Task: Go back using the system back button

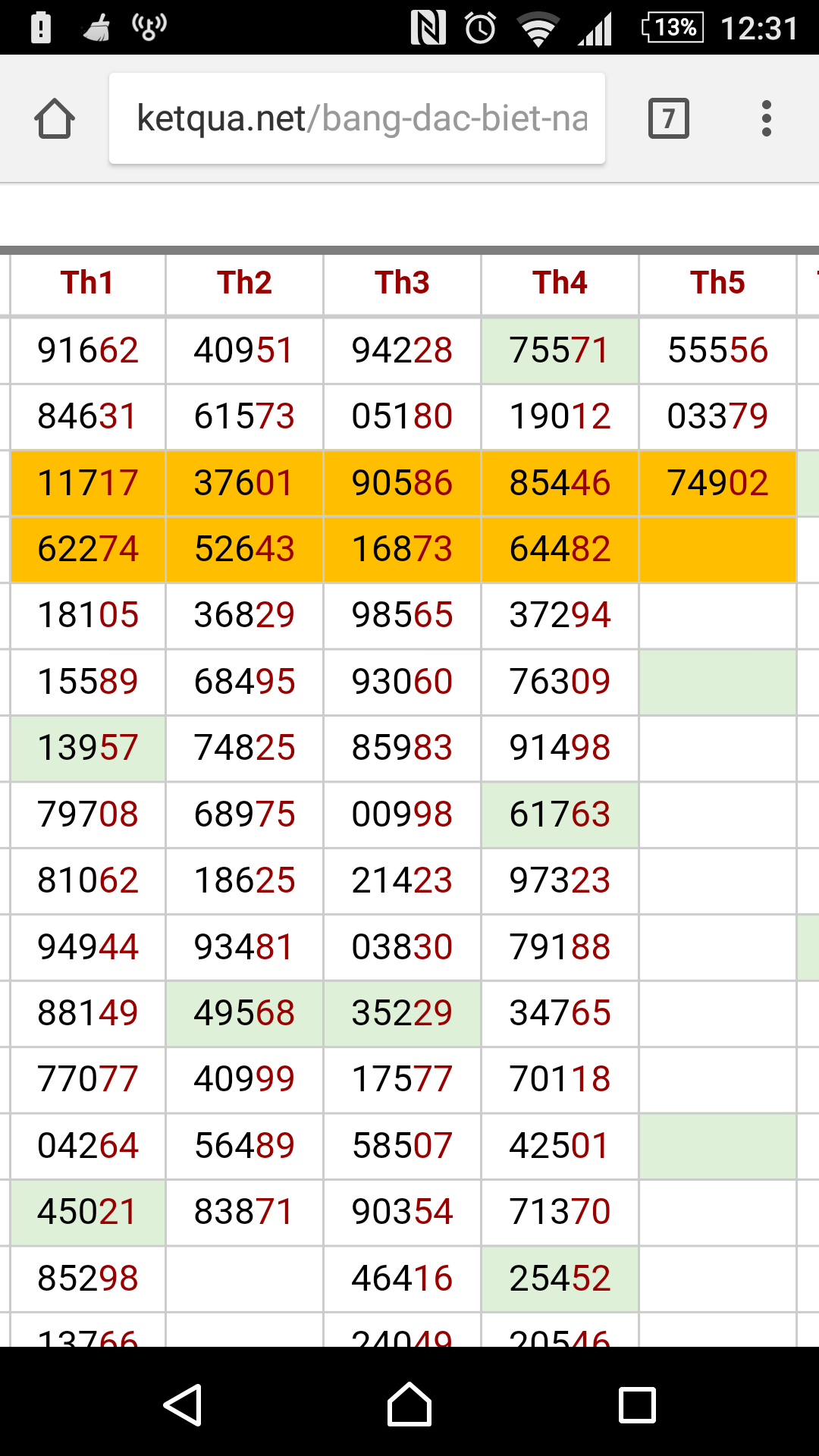Action: pos(183,1405)
